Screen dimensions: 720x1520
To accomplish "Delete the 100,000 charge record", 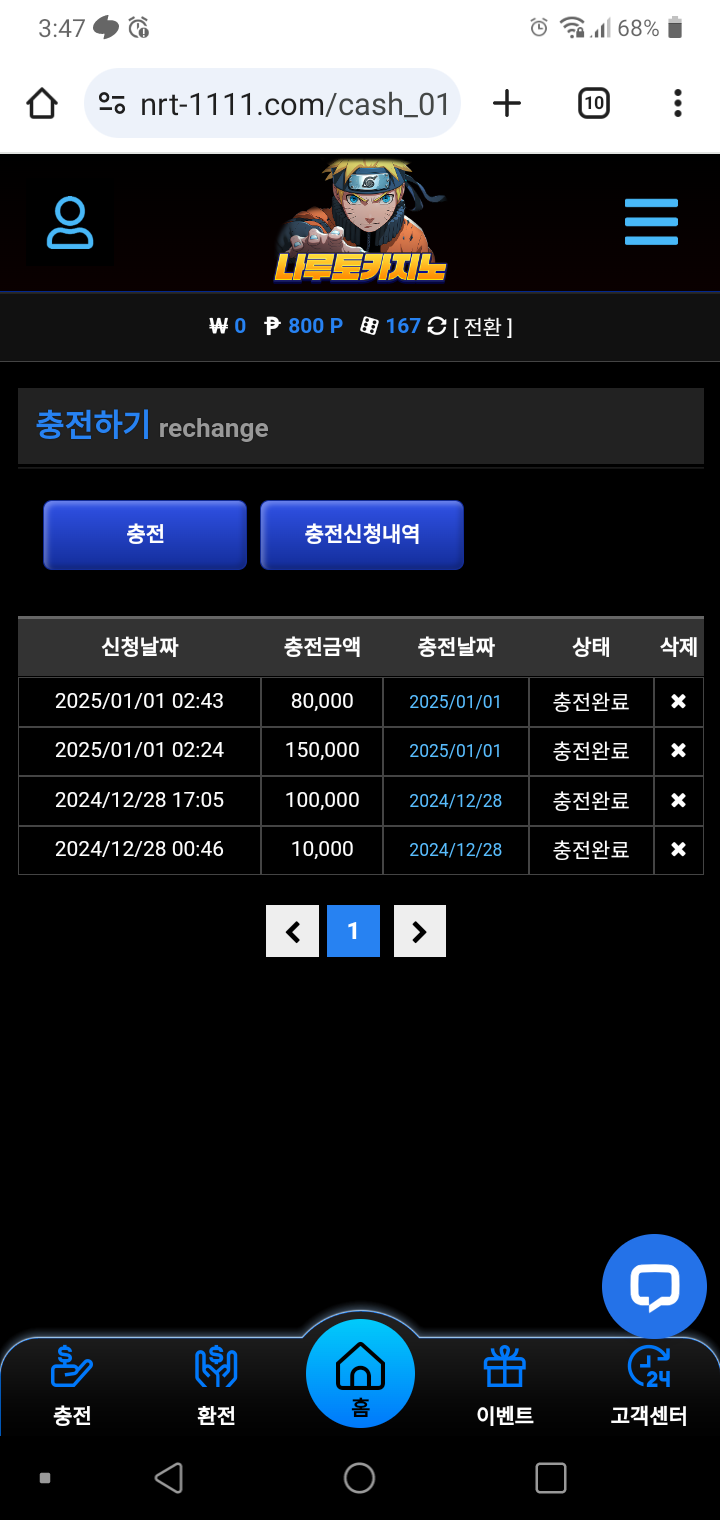I will [678, 800].
